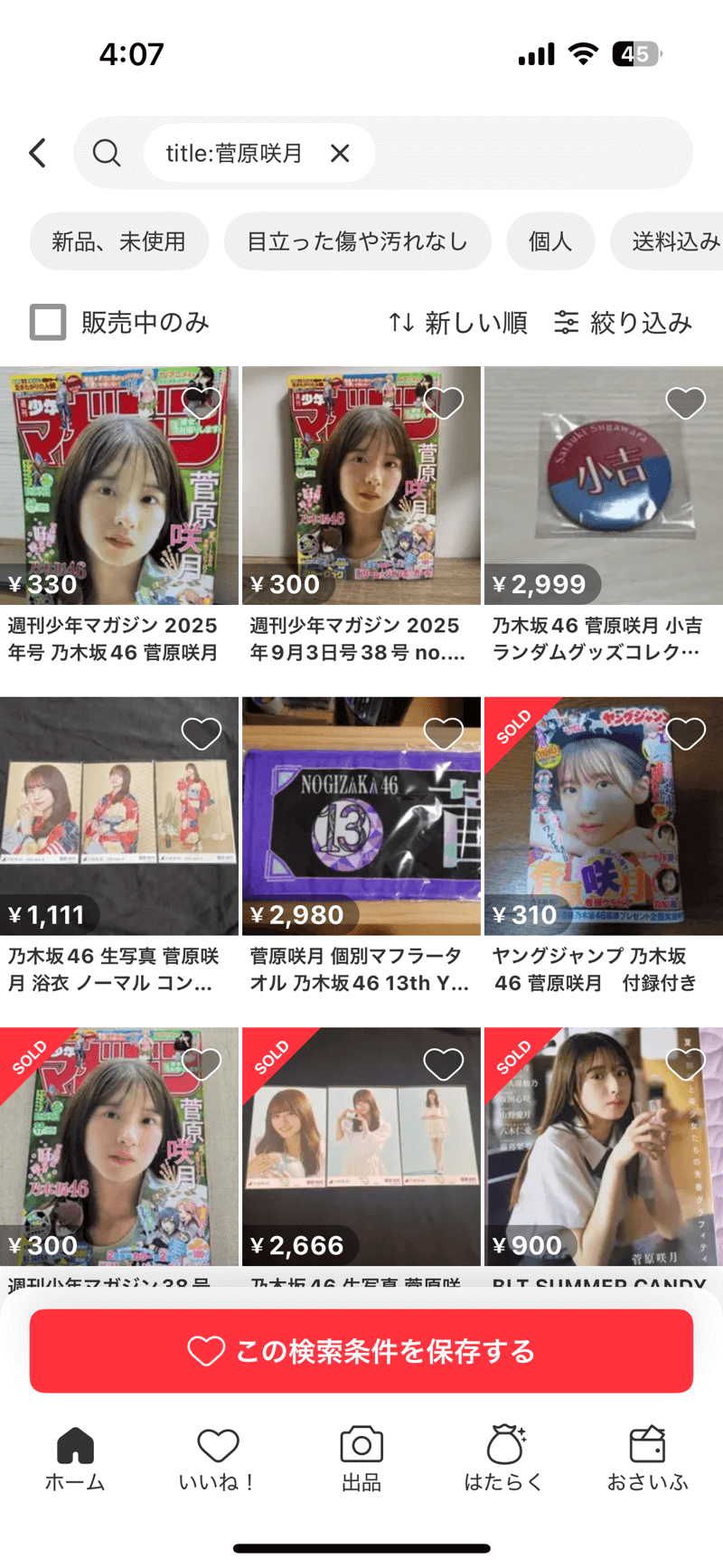Select the 新品、未使用 filter chip
The width and height of the screenshot is (723, 1568).
tap(118, 241)
